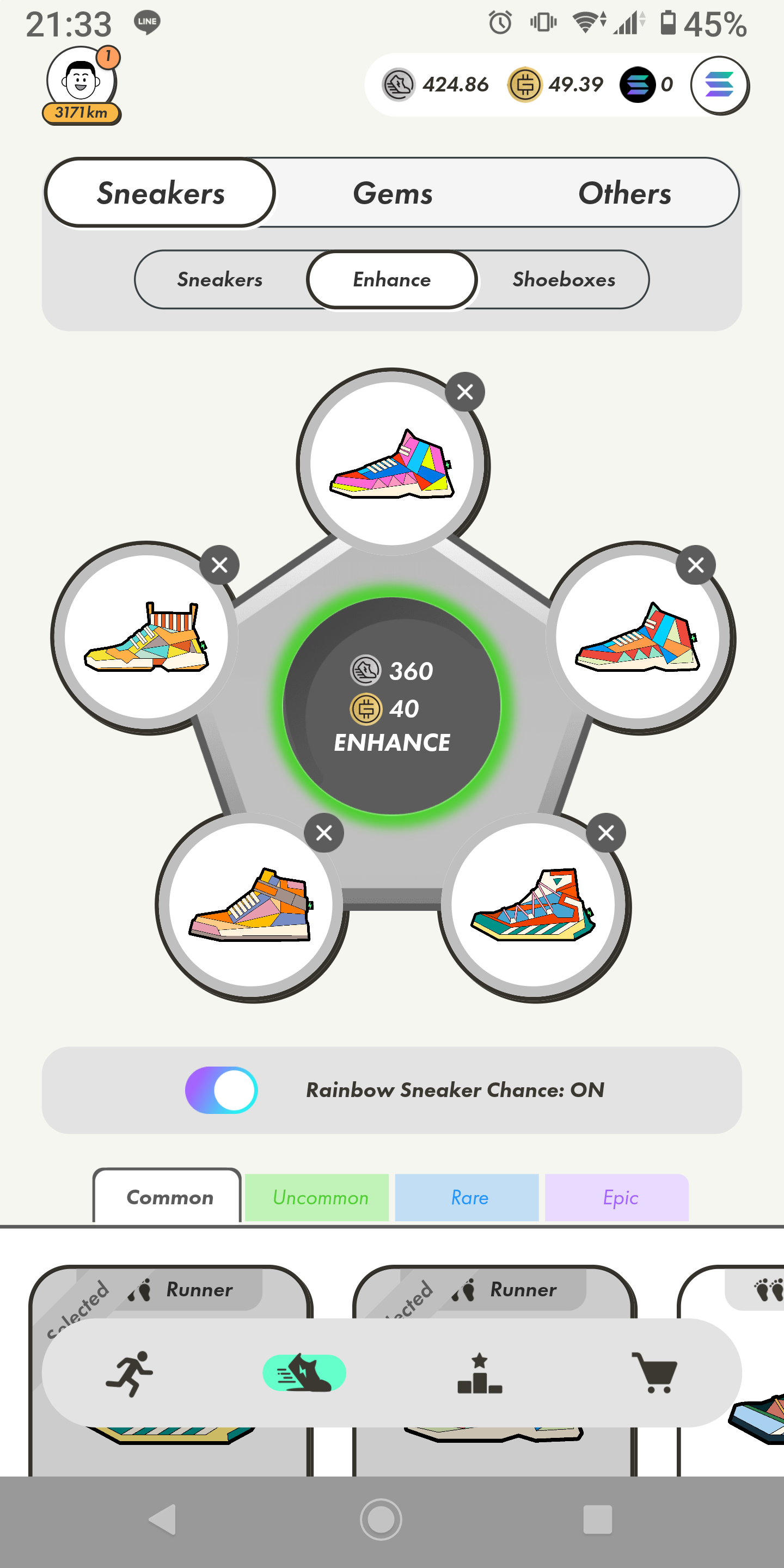Filter by Rare rarity

pyautogui.click(x=469, y=1197)
